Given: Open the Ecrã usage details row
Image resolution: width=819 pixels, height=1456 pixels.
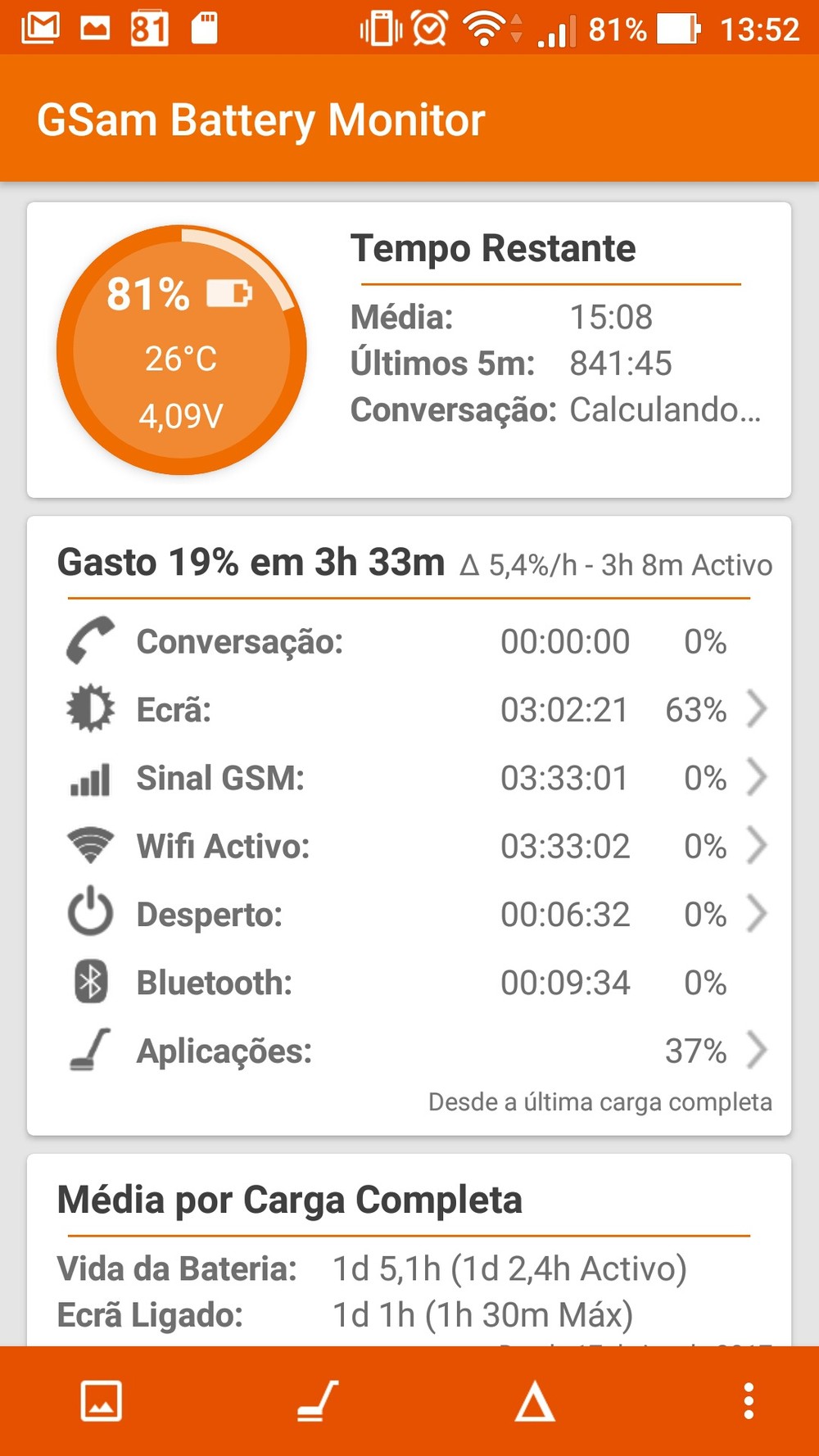Looking at the screenshot, I should click(409, 709).
